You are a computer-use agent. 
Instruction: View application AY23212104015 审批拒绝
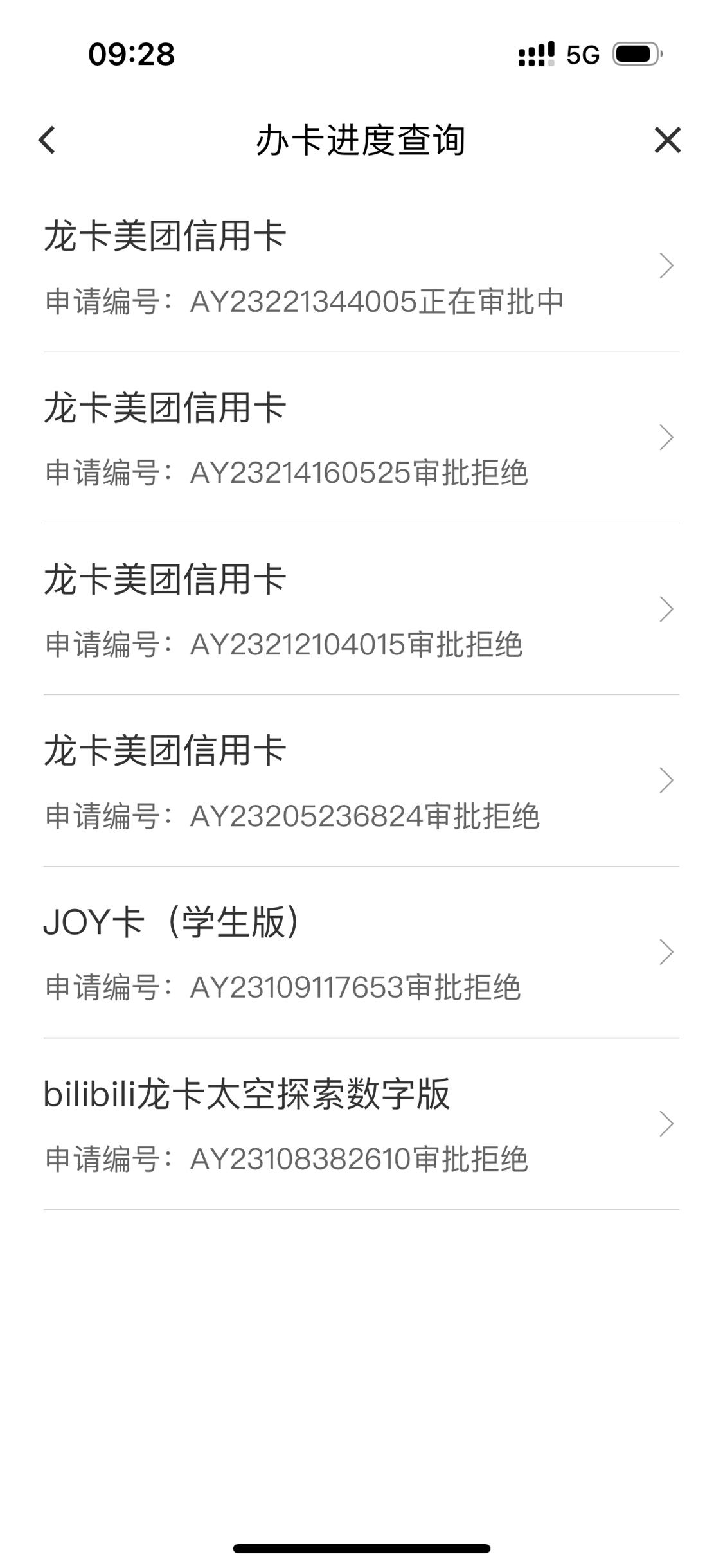361,609
